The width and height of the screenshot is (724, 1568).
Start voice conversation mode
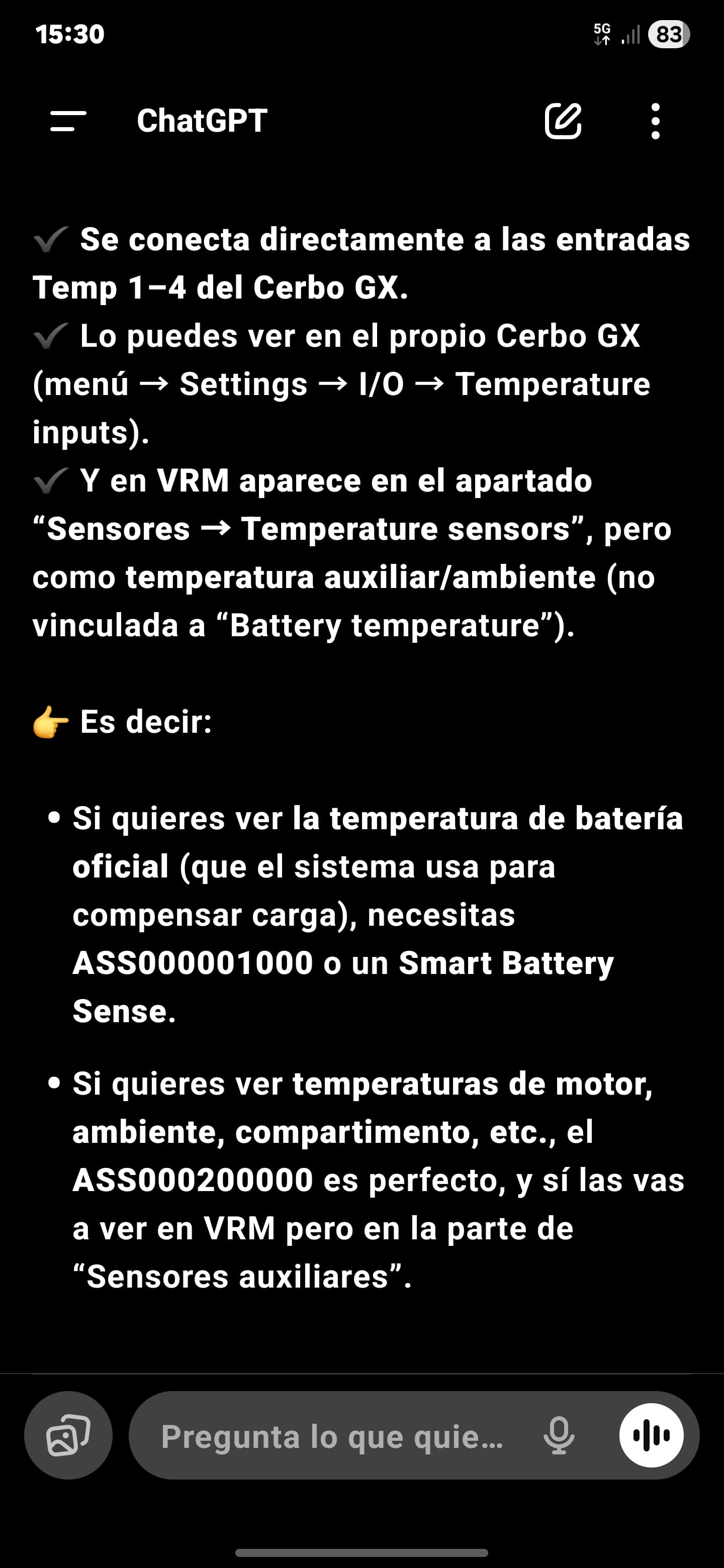point(651,1435)
